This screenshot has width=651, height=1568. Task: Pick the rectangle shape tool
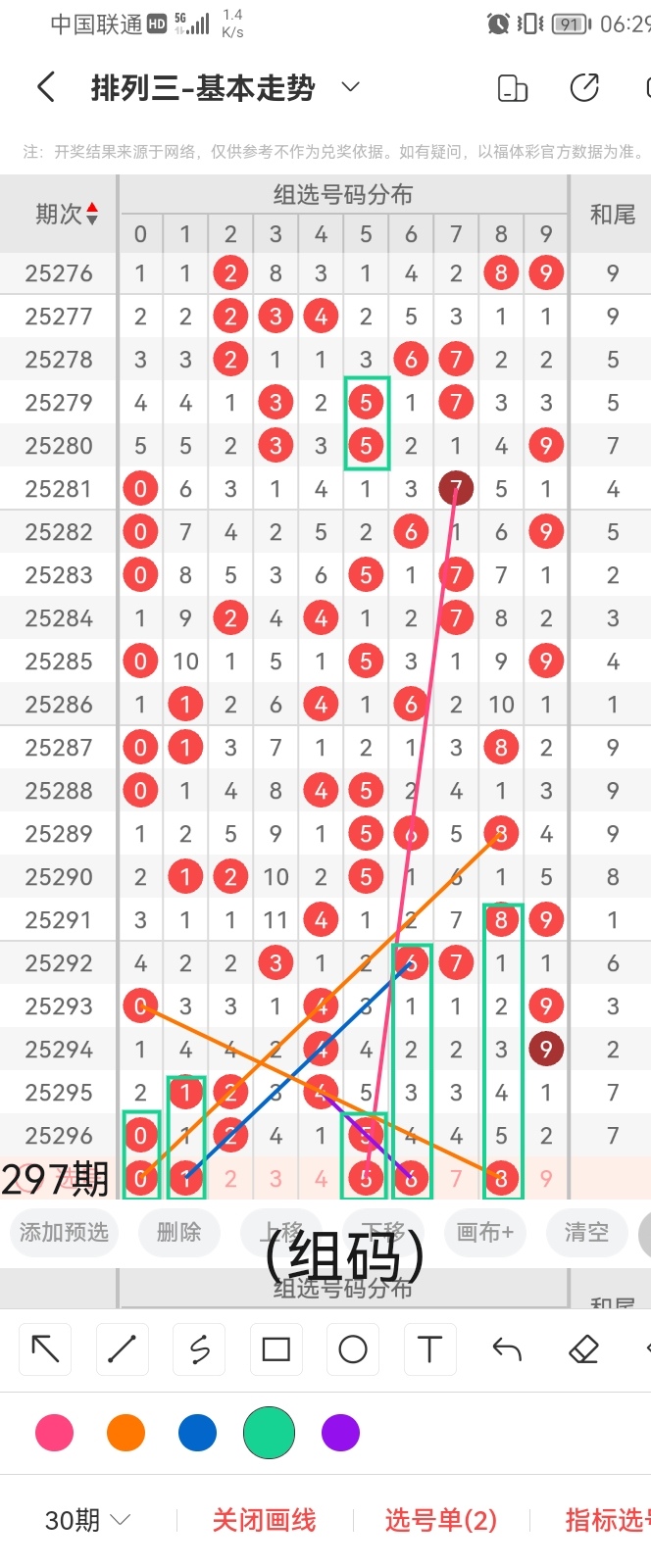pyautogui.click(x=276, y=1349)
